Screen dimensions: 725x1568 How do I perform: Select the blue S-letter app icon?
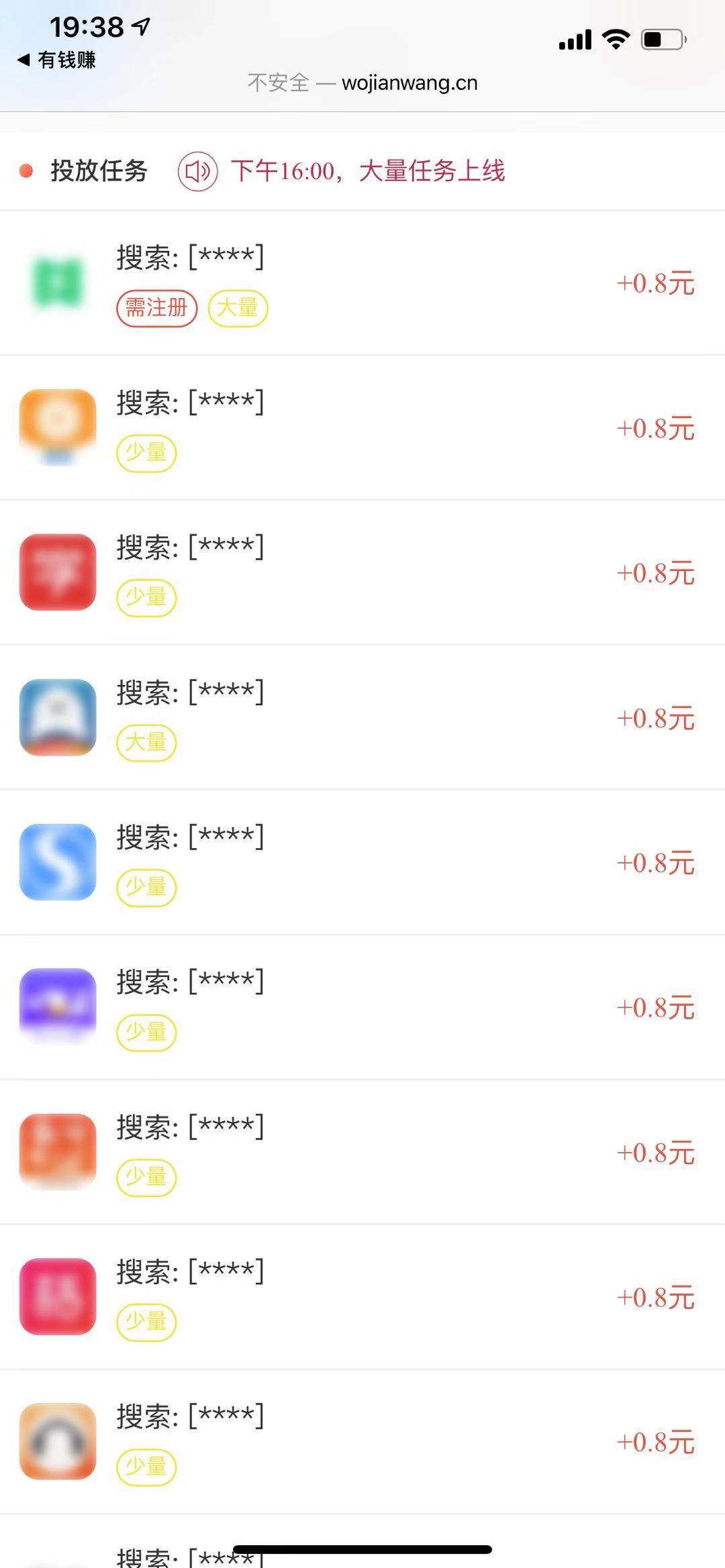click(x=58, y=862)
